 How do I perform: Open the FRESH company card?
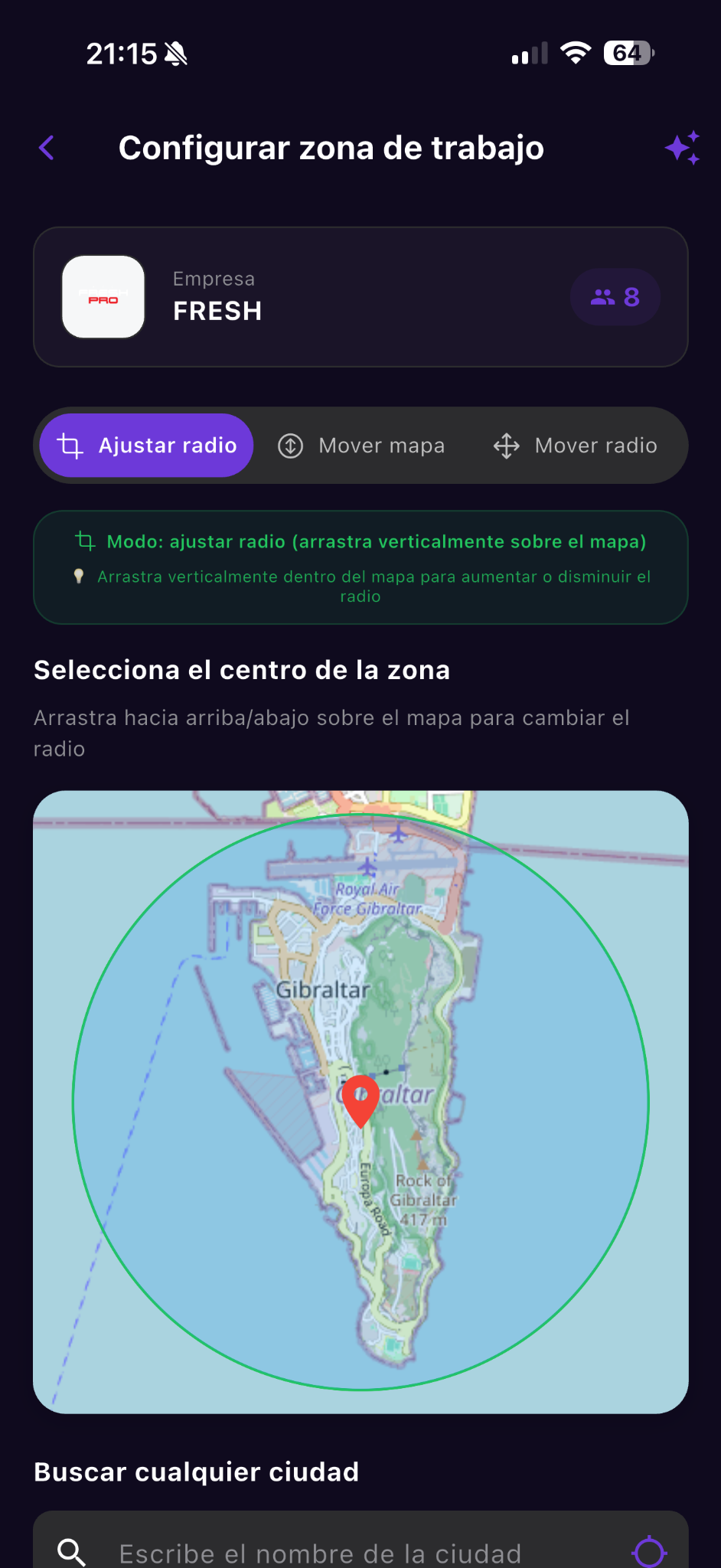pyautogui.click(x=306, y=297)
